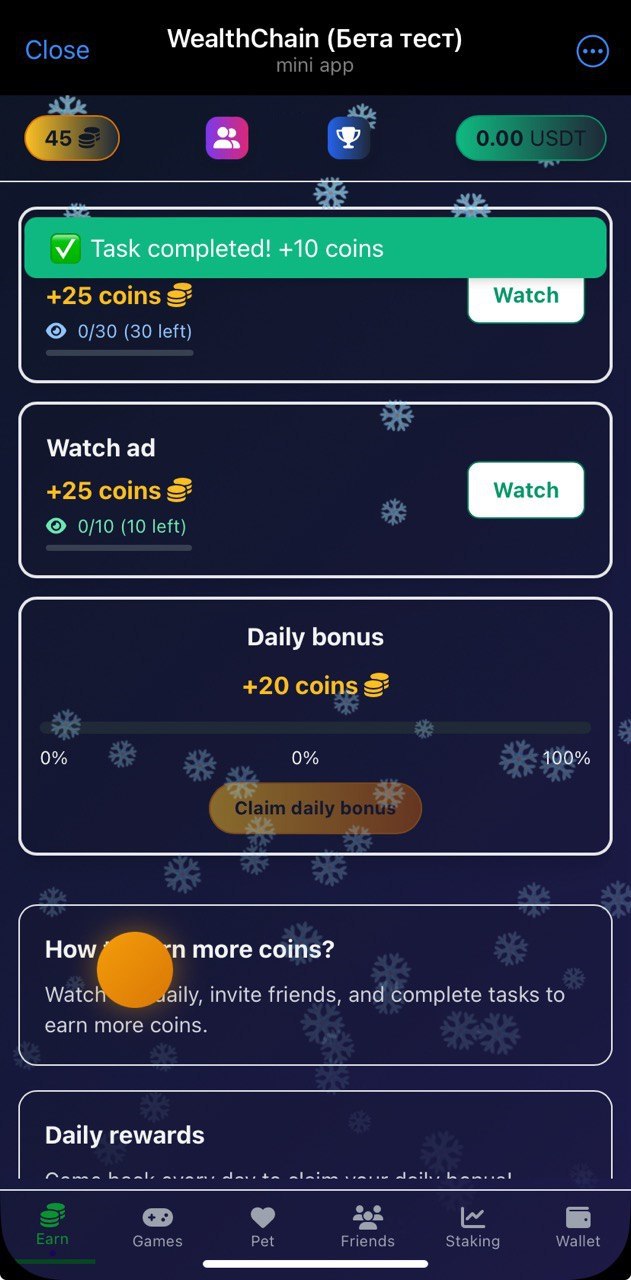The image size is (631, 1280).
Task: Go to the Staking tab
Action: (x=473, y=1227)
